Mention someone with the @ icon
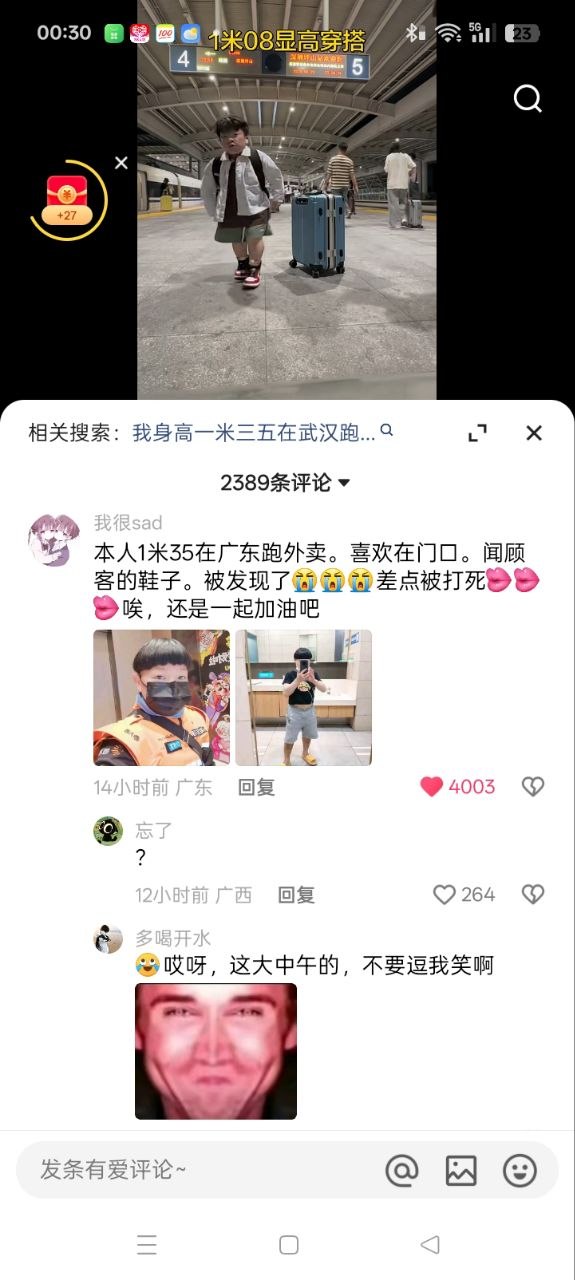This screenshot has height=1280, width=575. coord(402,1170)
